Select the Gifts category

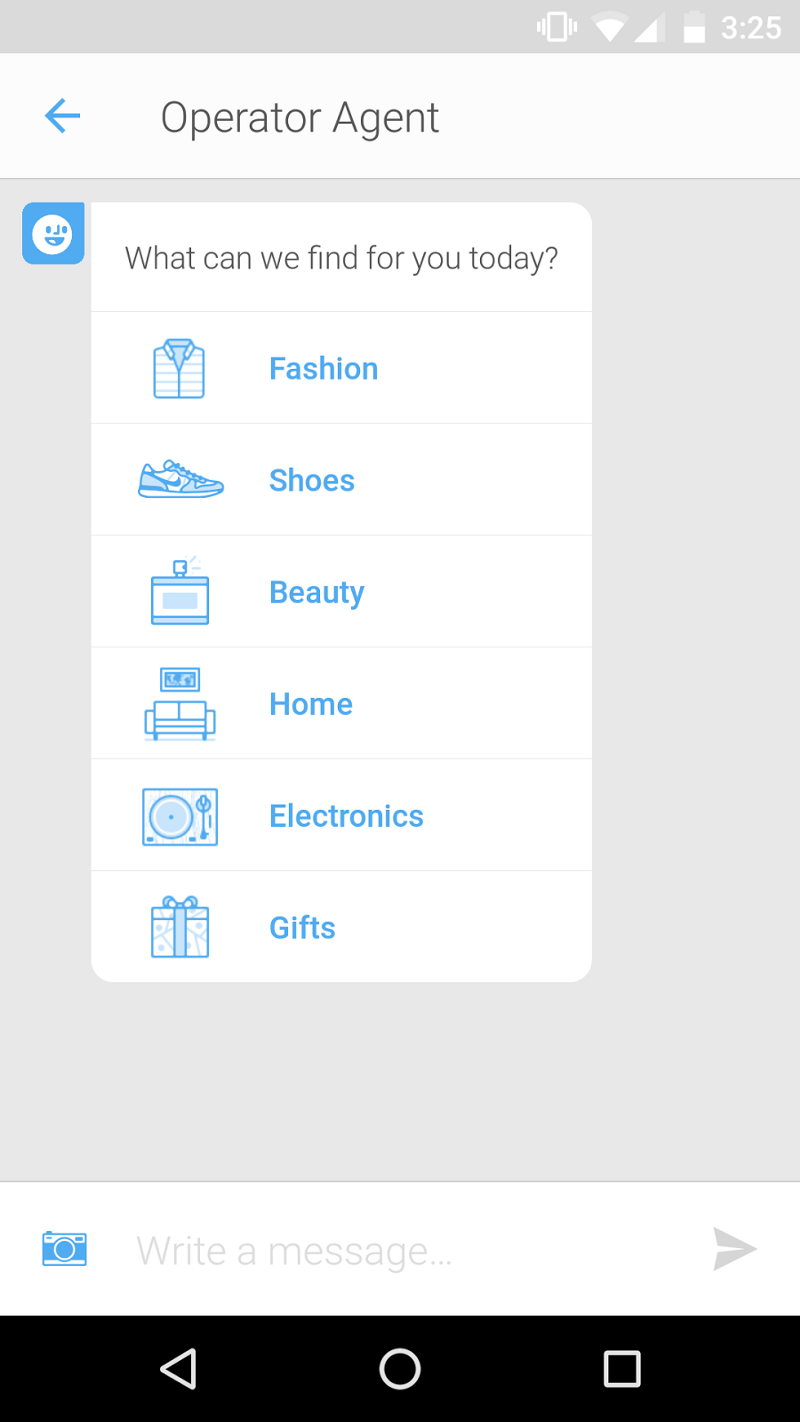pyautogui.click(x=341, y=927)
